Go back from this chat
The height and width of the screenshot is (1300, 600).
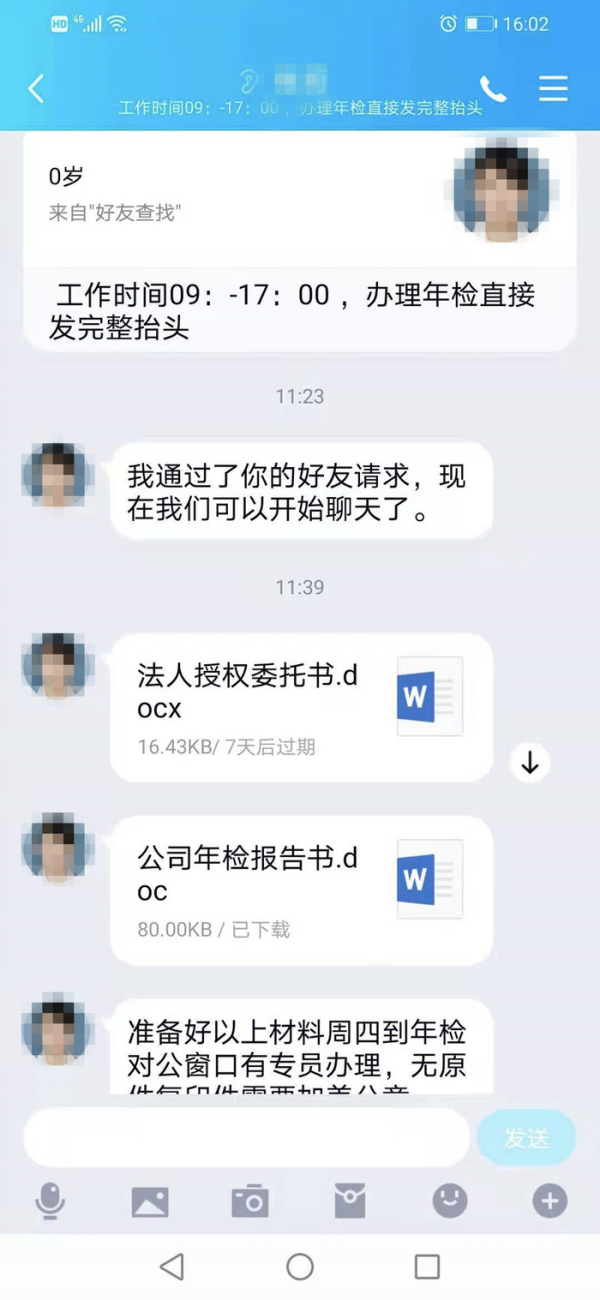36,89
